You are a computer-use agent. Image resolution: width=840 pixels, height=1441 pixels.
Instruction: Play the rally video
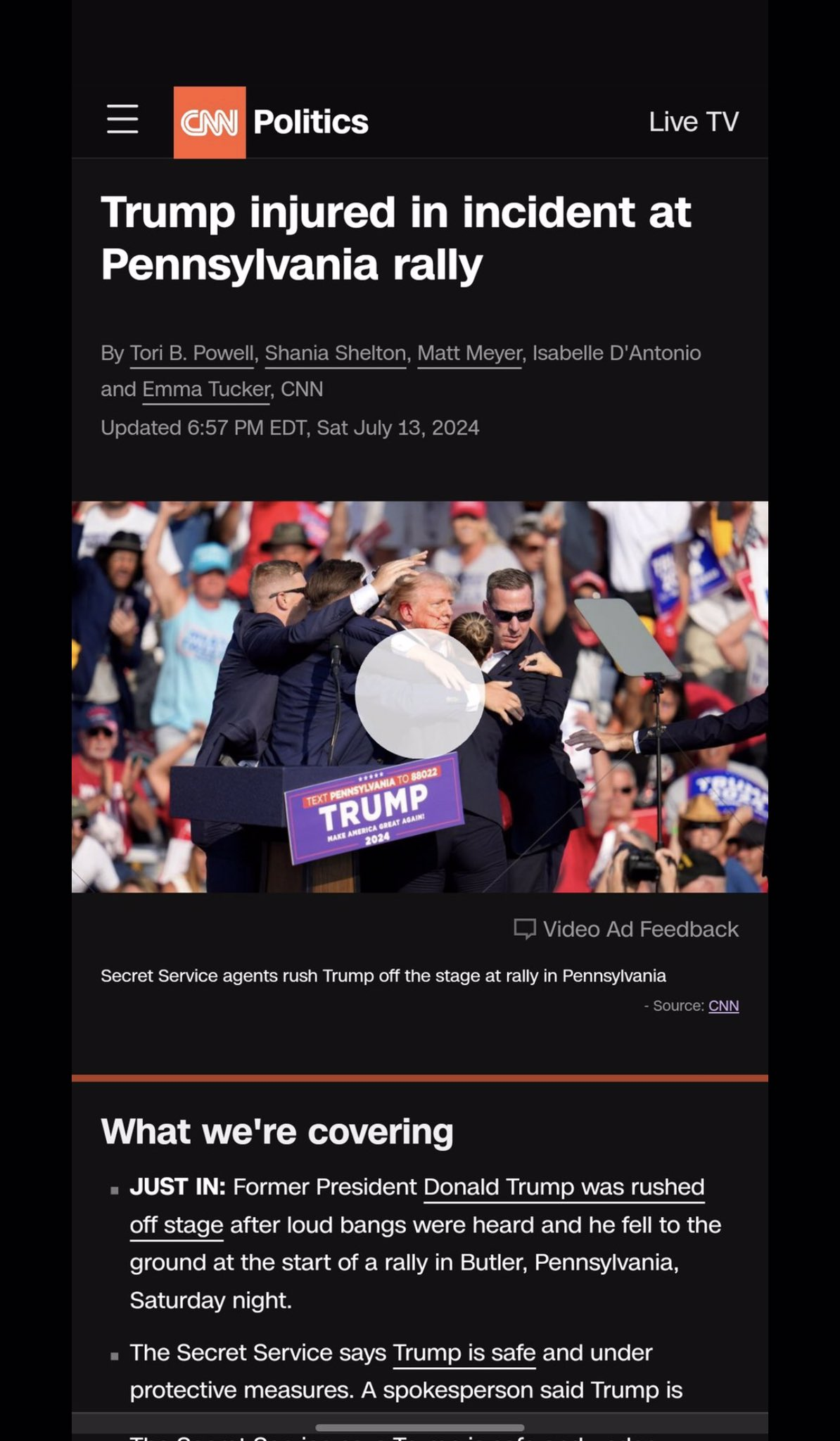click(419, 694)
